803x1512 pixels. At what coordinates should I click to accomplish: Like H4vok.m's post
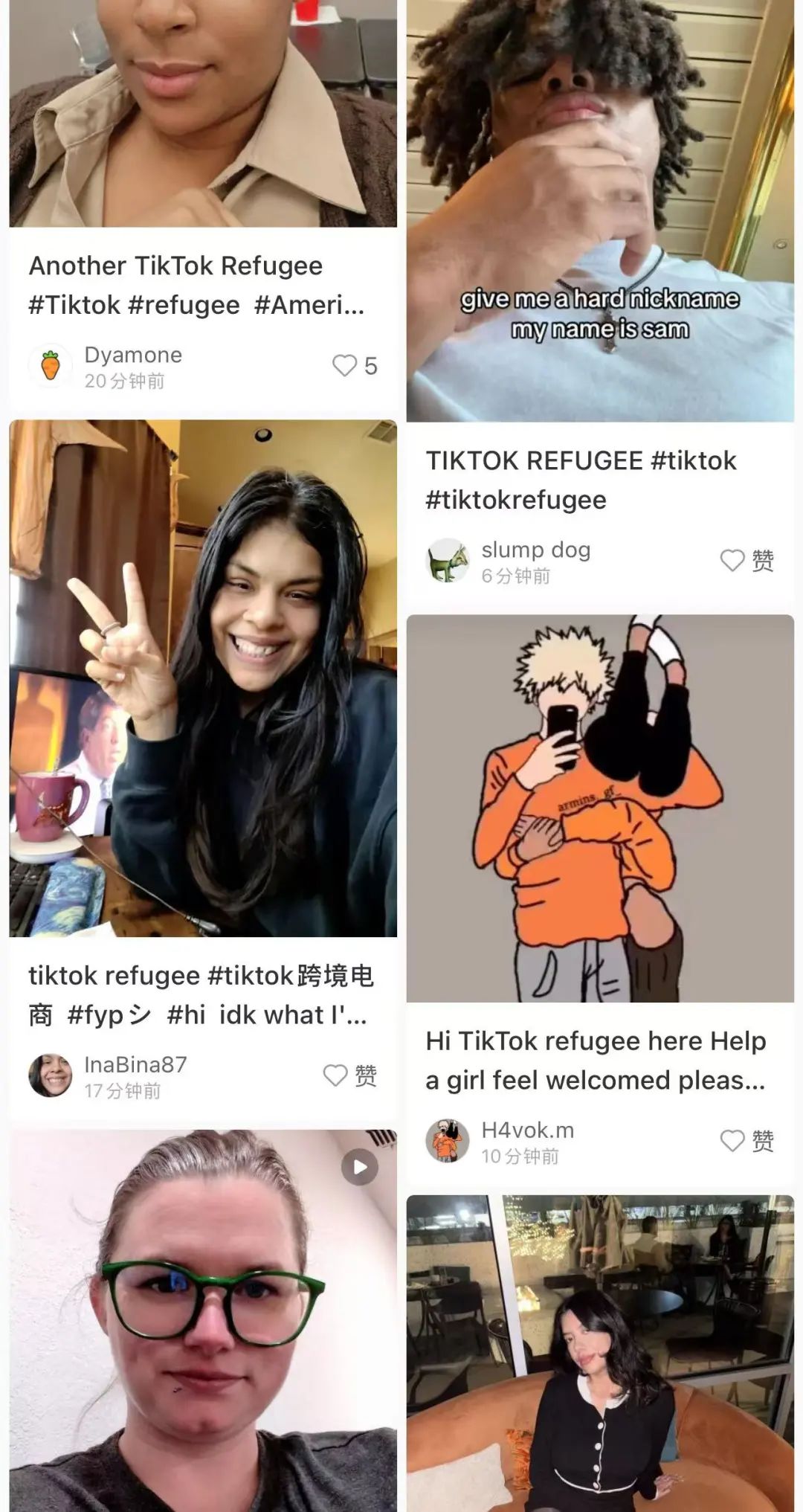[732, 1141]
